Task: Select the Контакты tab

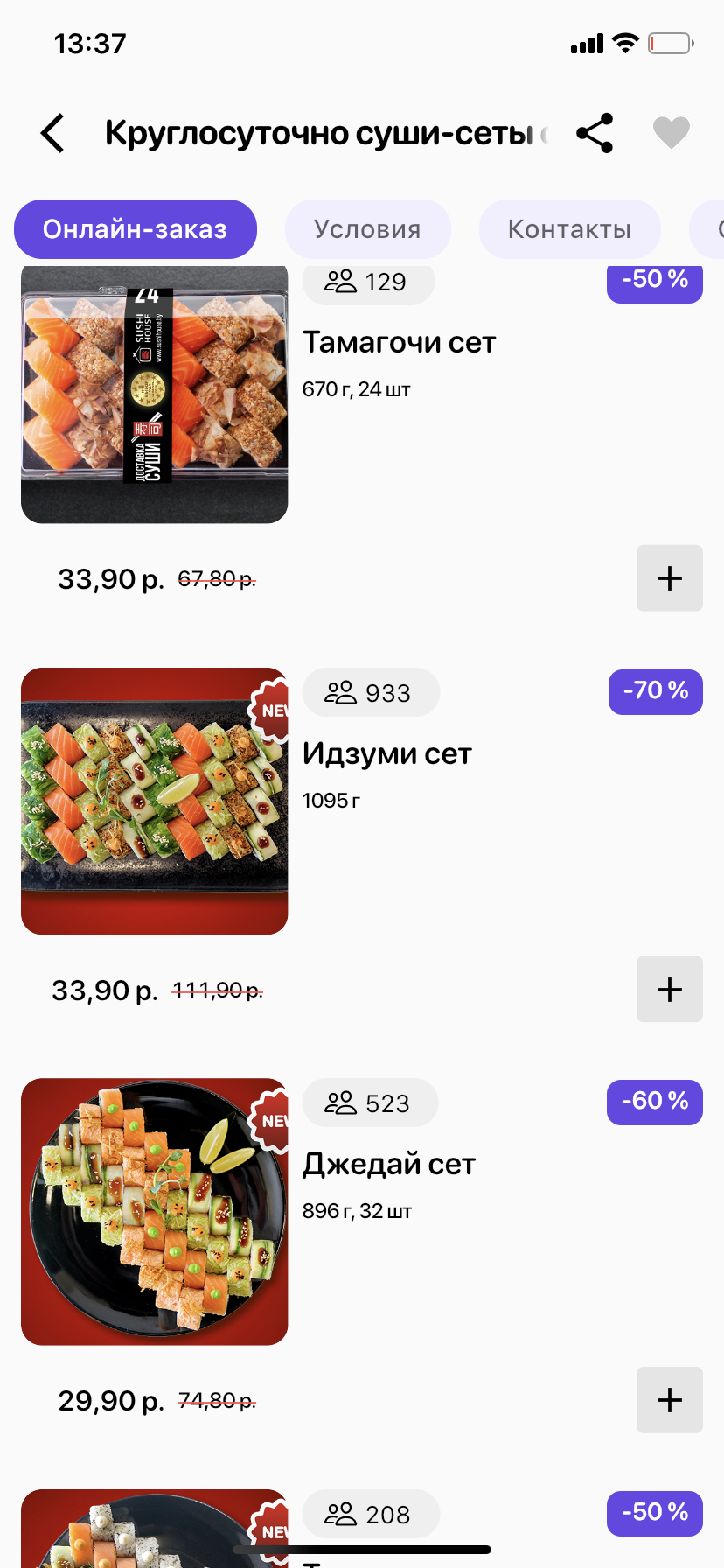Action: pos(569,229)
